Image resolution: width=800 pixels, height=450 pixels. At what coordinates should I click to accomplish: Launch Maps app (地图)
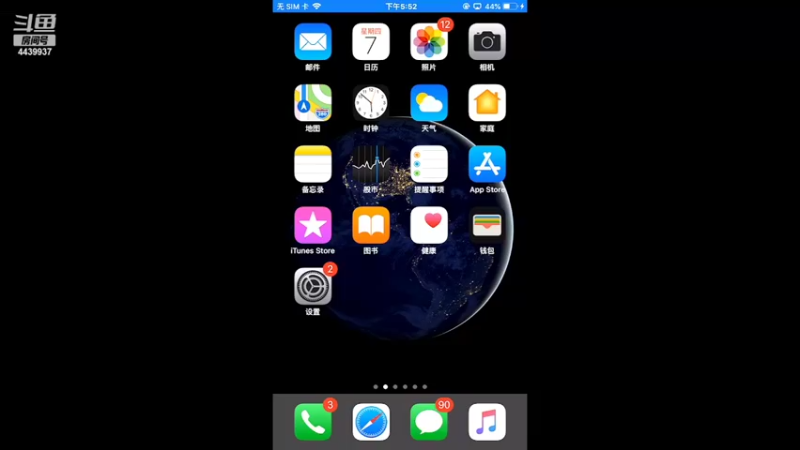click(x=313, y=103)
